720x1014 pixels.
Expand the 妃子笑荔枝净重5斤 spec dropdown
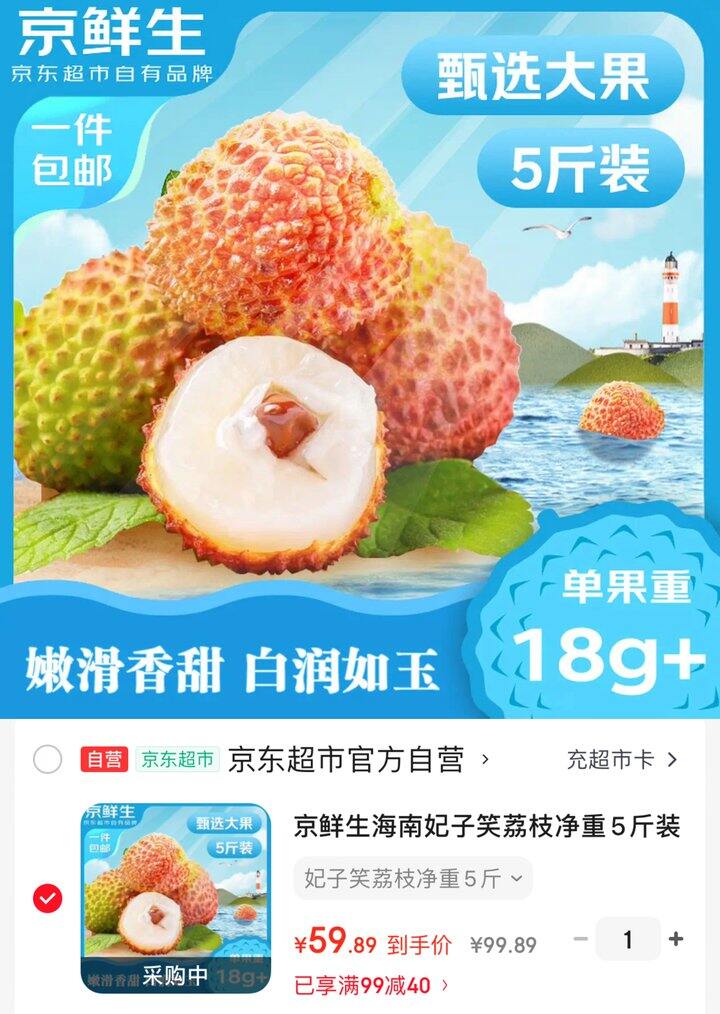pyautogui.click(x=412, y=879)
